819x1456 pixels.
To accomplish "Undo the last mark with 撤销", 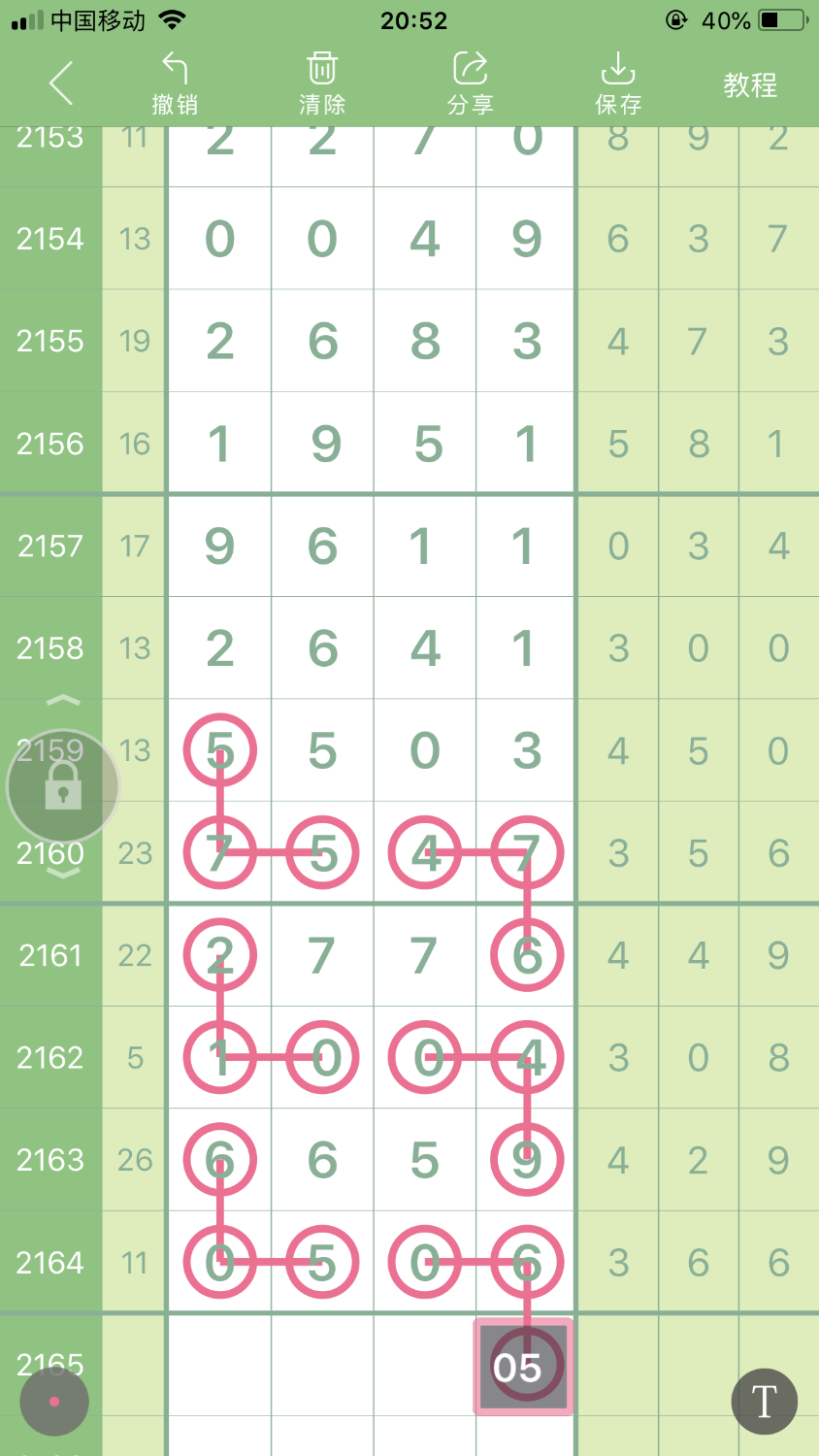I will pyautogui.click(x=175, y=83).
